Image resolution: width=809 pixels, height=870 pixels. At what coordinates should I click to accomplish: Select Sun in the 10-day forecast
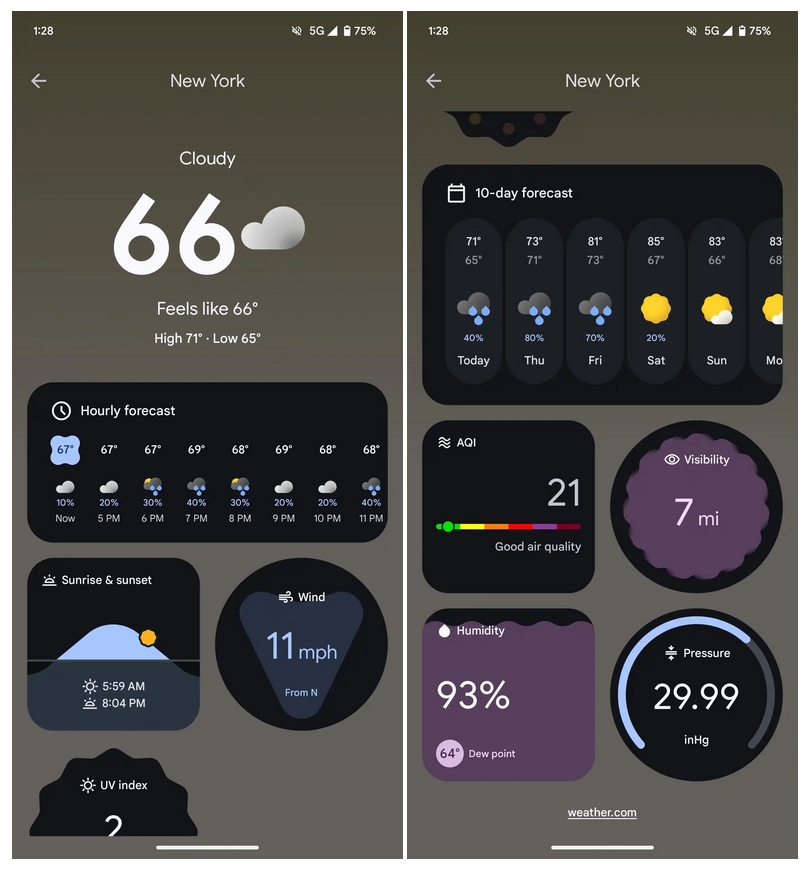pos(716,300)
